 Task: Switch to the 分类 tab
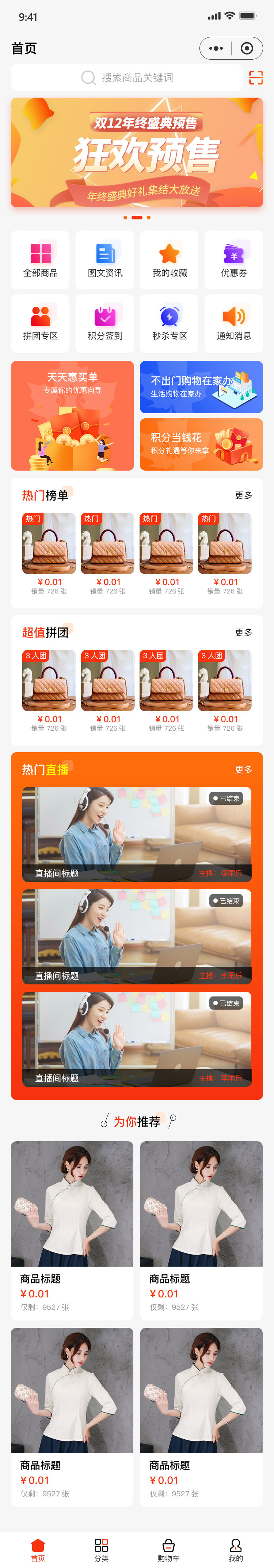pyautogui.click(x=102, y=1550)
